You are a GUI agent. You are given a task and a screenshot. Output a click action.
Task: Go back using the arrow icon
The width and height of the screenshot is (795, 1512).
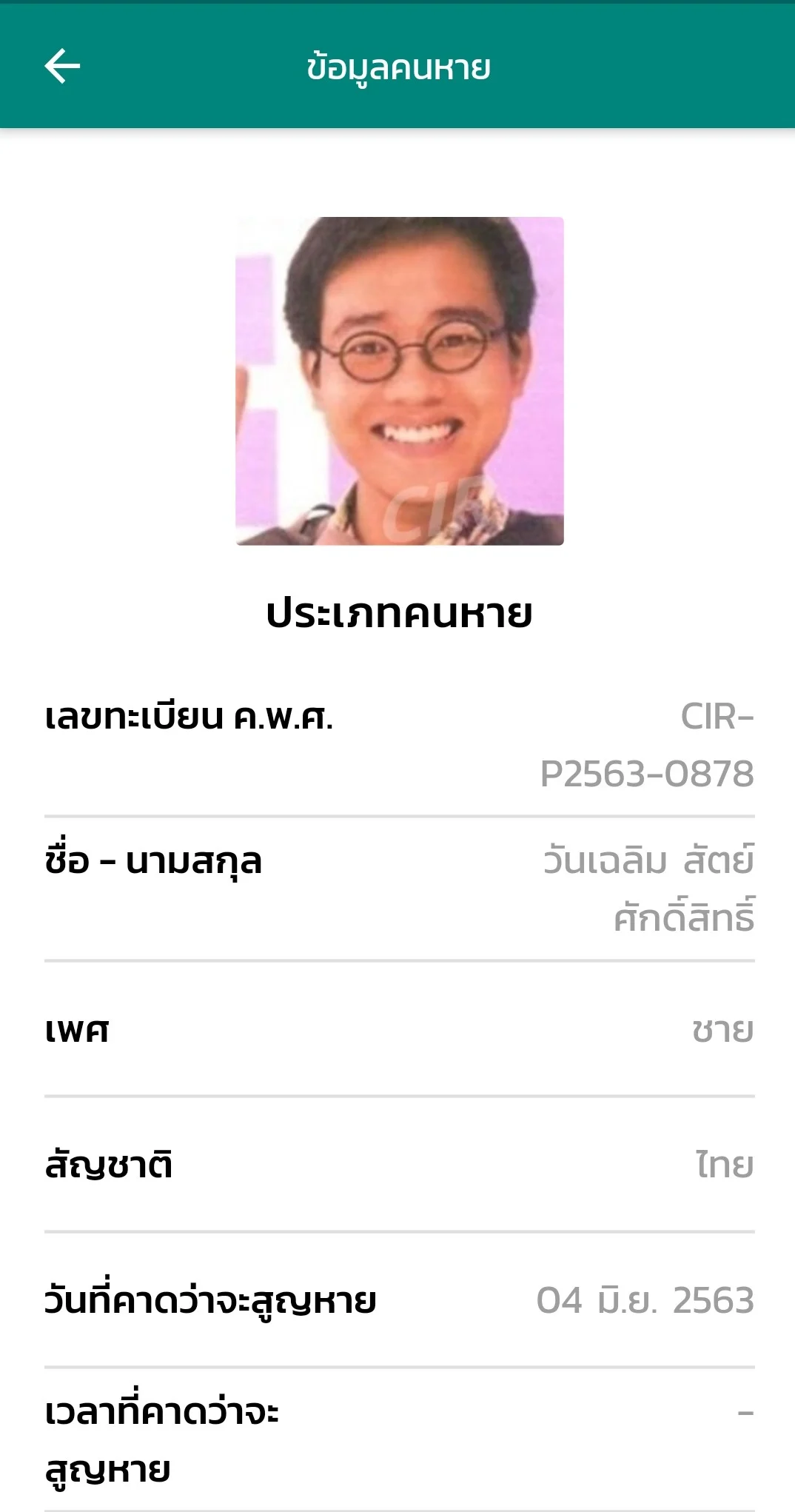point(62,67)
